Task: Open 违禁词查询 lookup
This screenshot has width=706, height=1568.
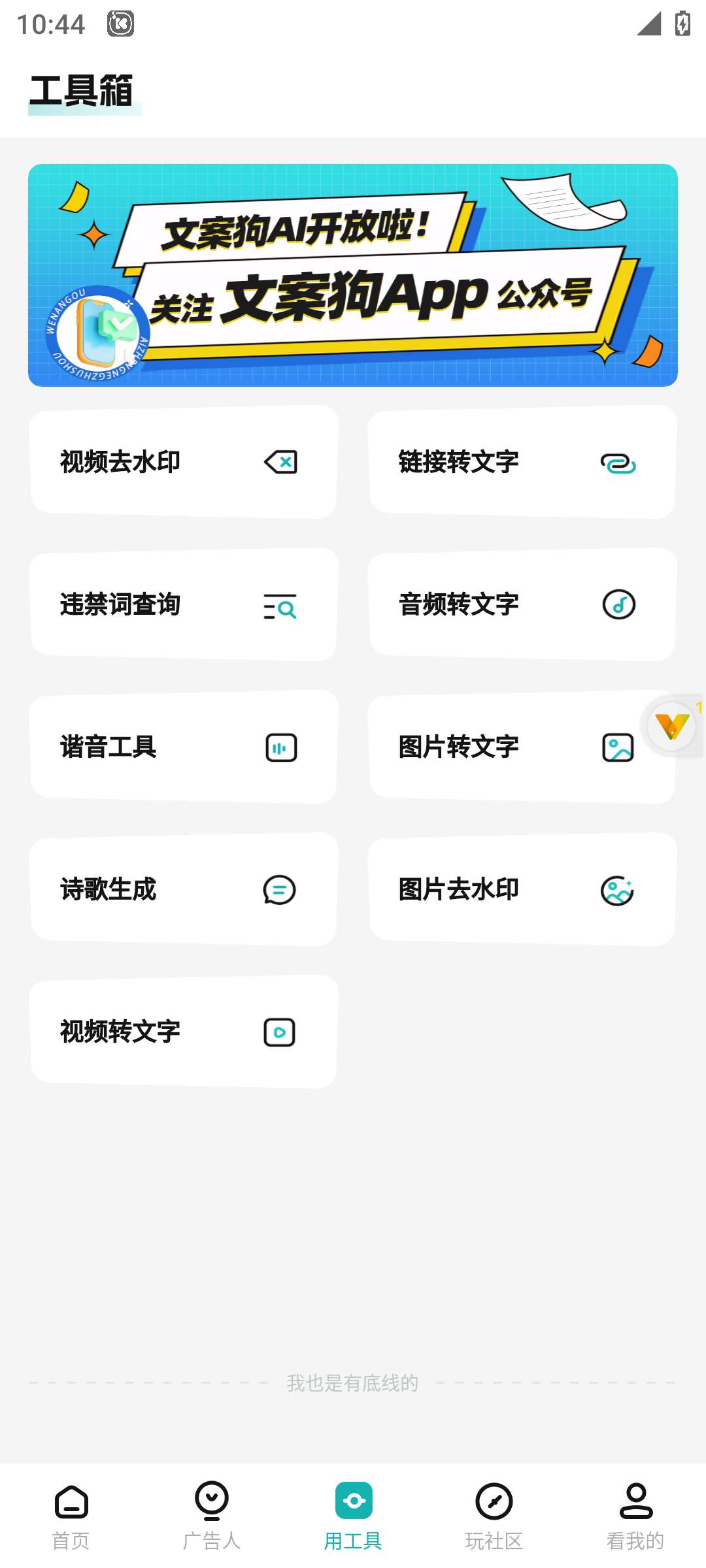Action: click(184, 604)
